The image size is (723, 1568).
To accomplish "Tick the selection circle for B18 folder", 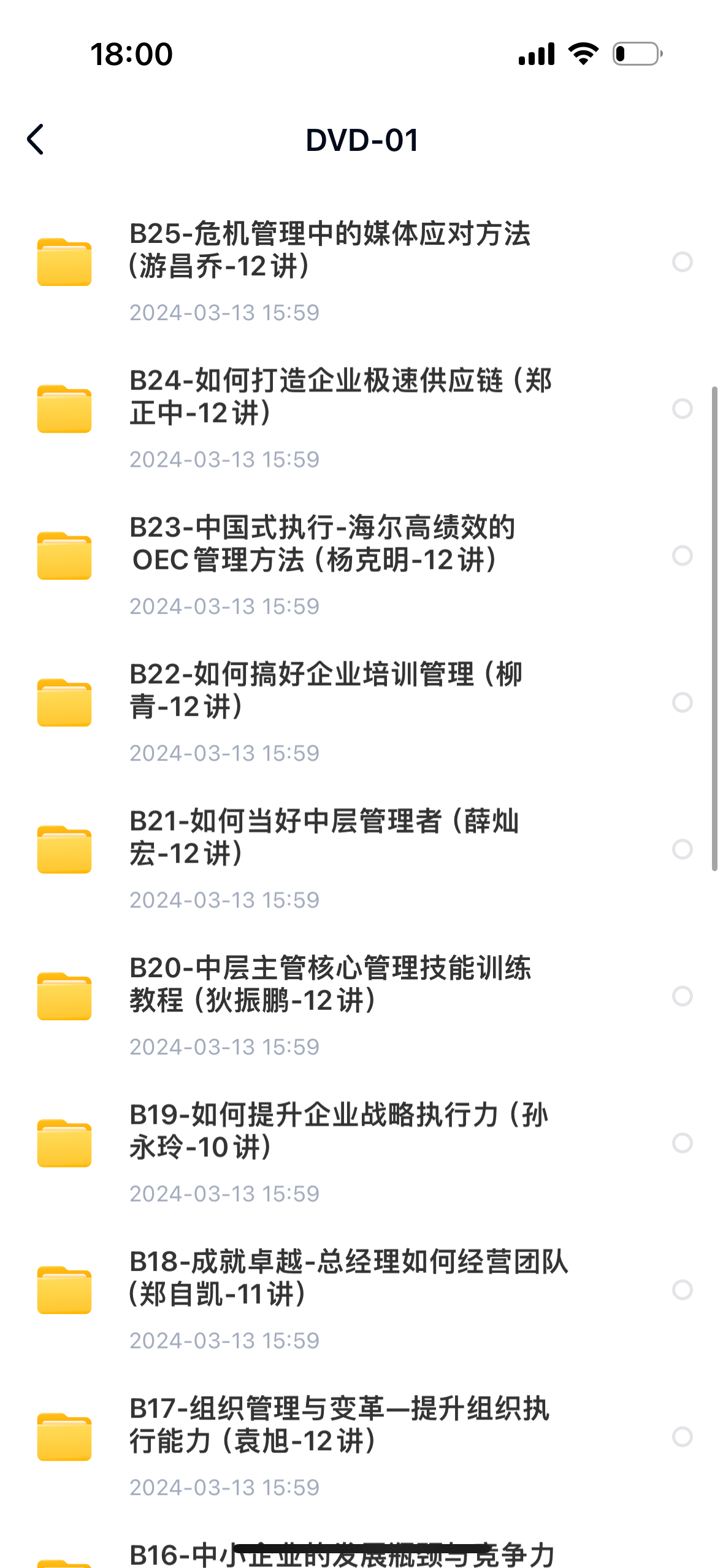I will pos(682,1289).
